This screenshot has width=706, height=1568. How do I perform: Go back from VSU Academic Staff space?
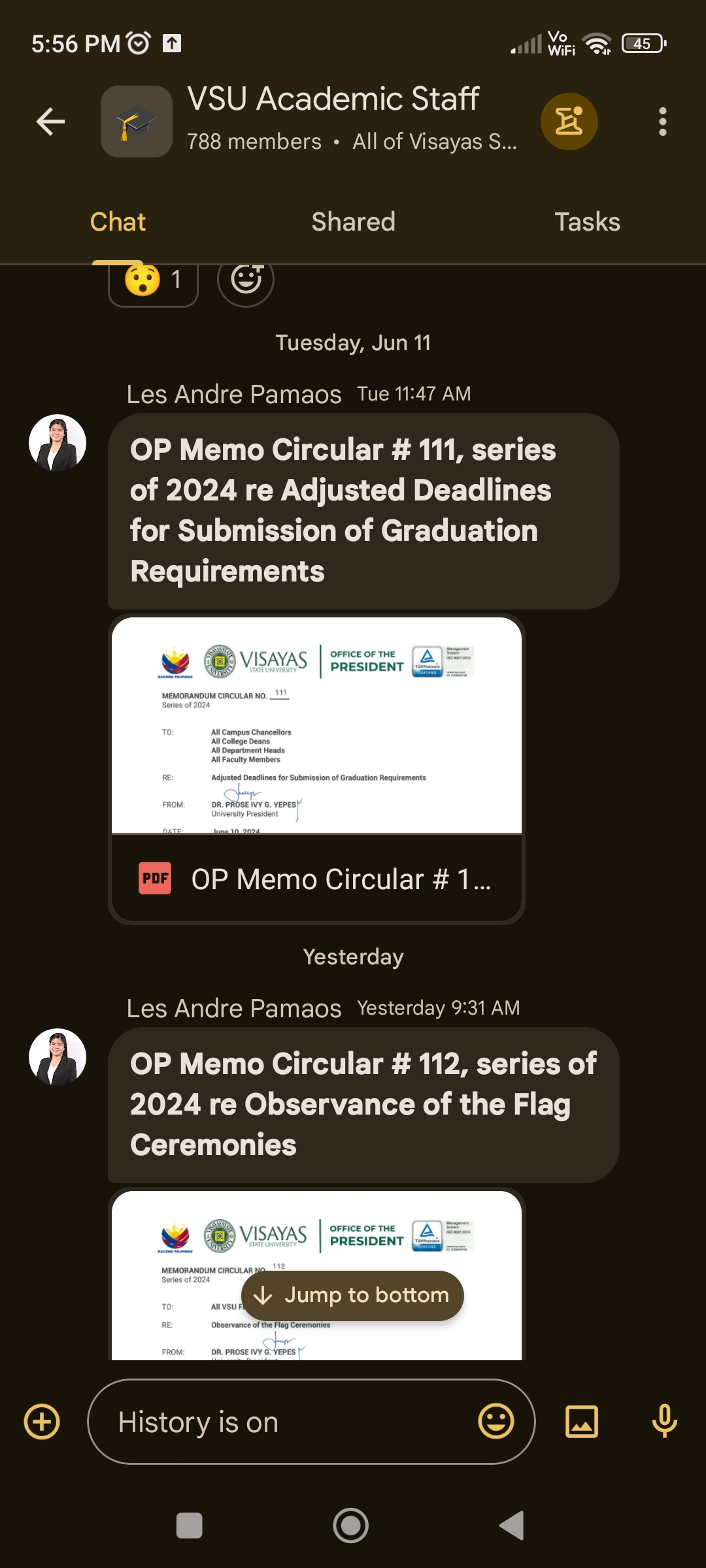pos(50,122)
